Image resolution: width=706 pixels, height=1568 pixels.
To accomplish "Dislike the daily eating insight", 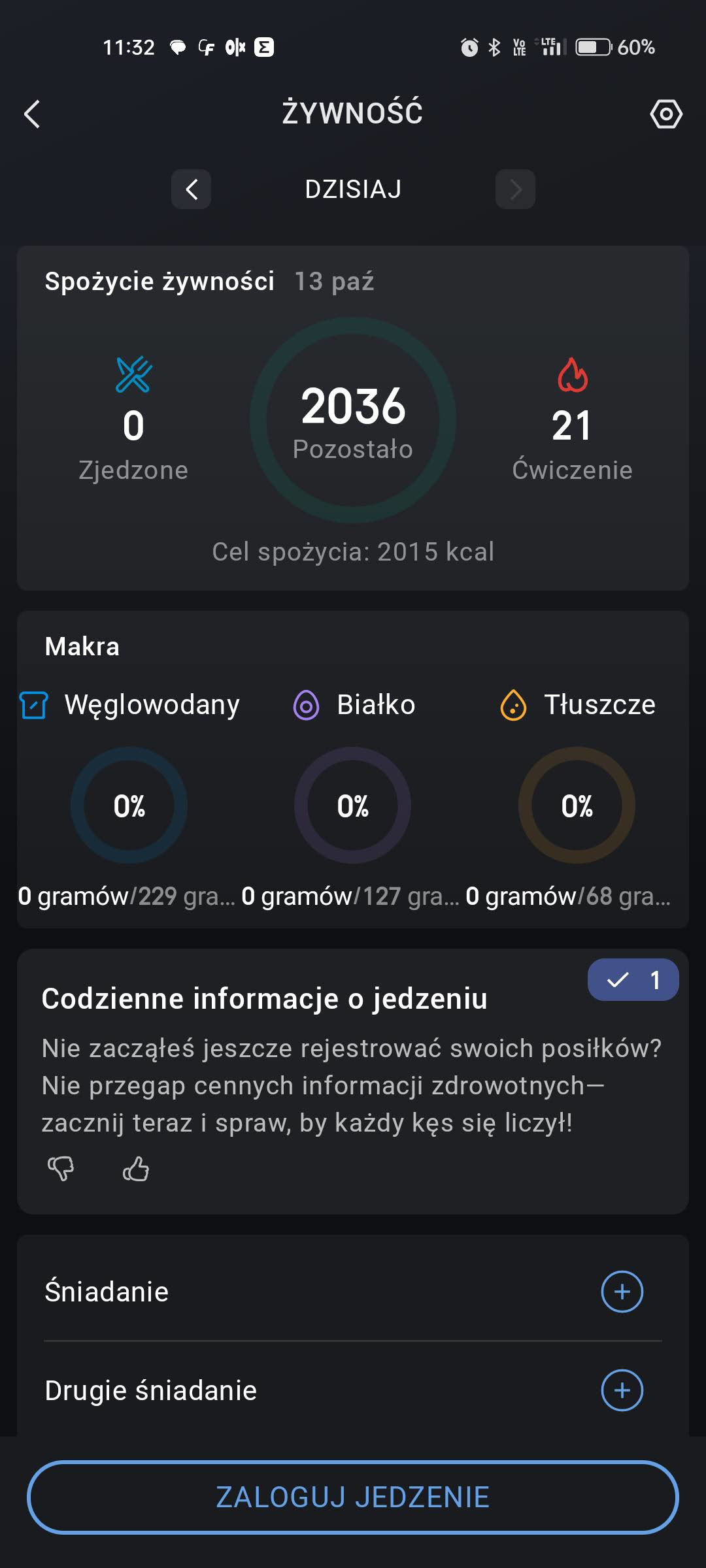I will pos(61,1169).
